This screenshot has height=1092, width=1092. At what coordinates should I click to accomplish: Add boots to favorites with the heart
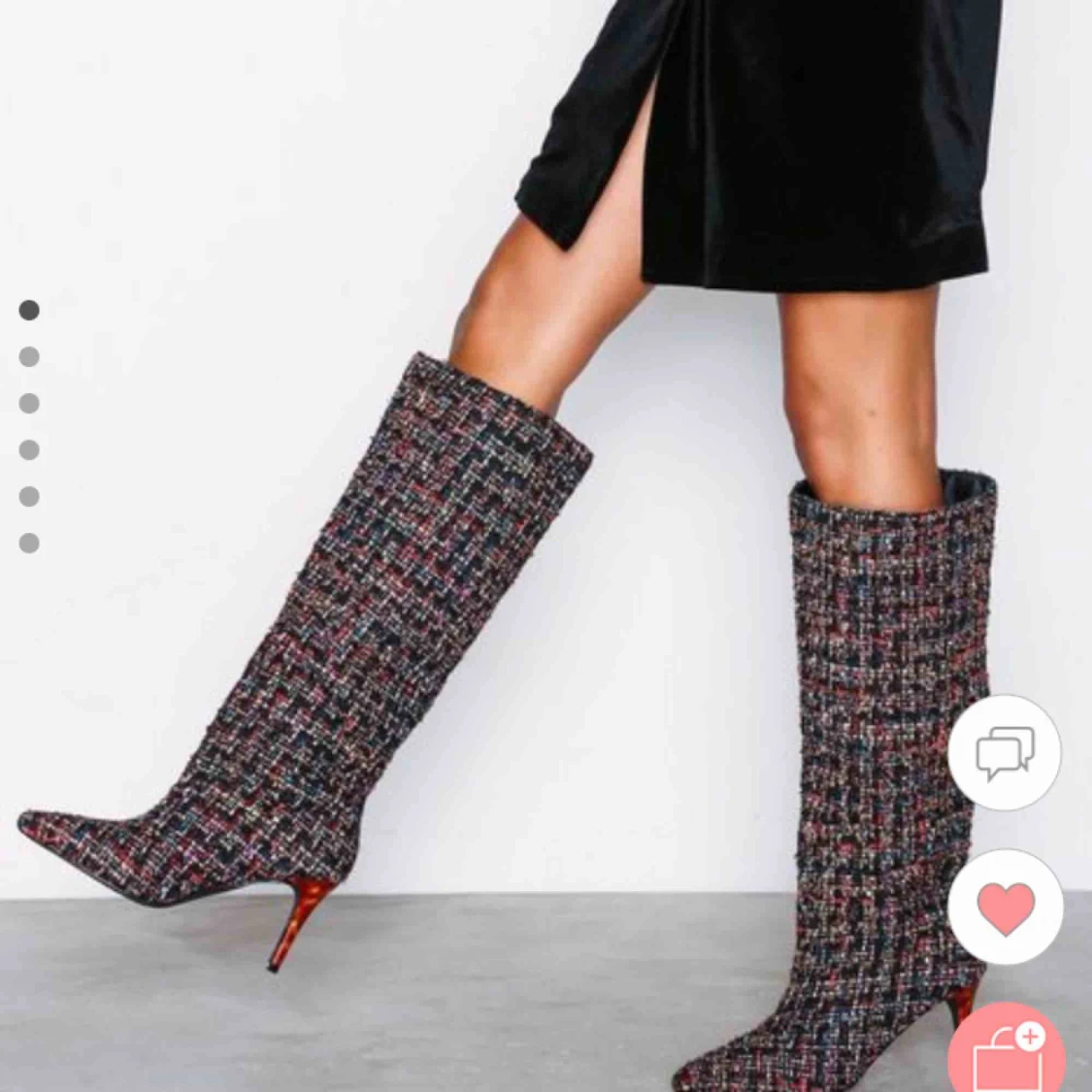[1005, 908]
